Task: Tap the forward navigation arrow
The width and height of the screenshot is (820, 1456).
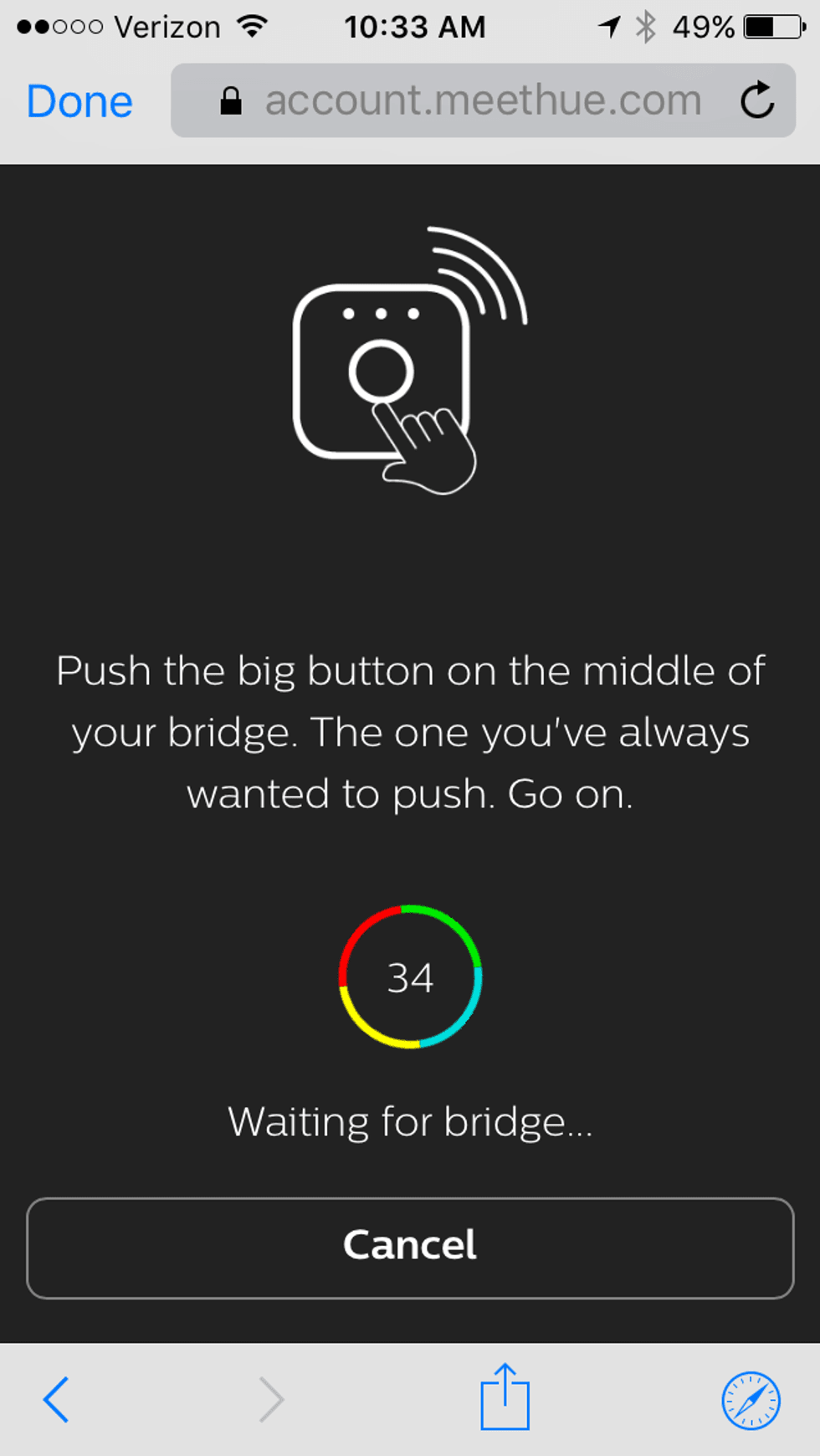Action: pyautogui.click(x=271, y=1399)
